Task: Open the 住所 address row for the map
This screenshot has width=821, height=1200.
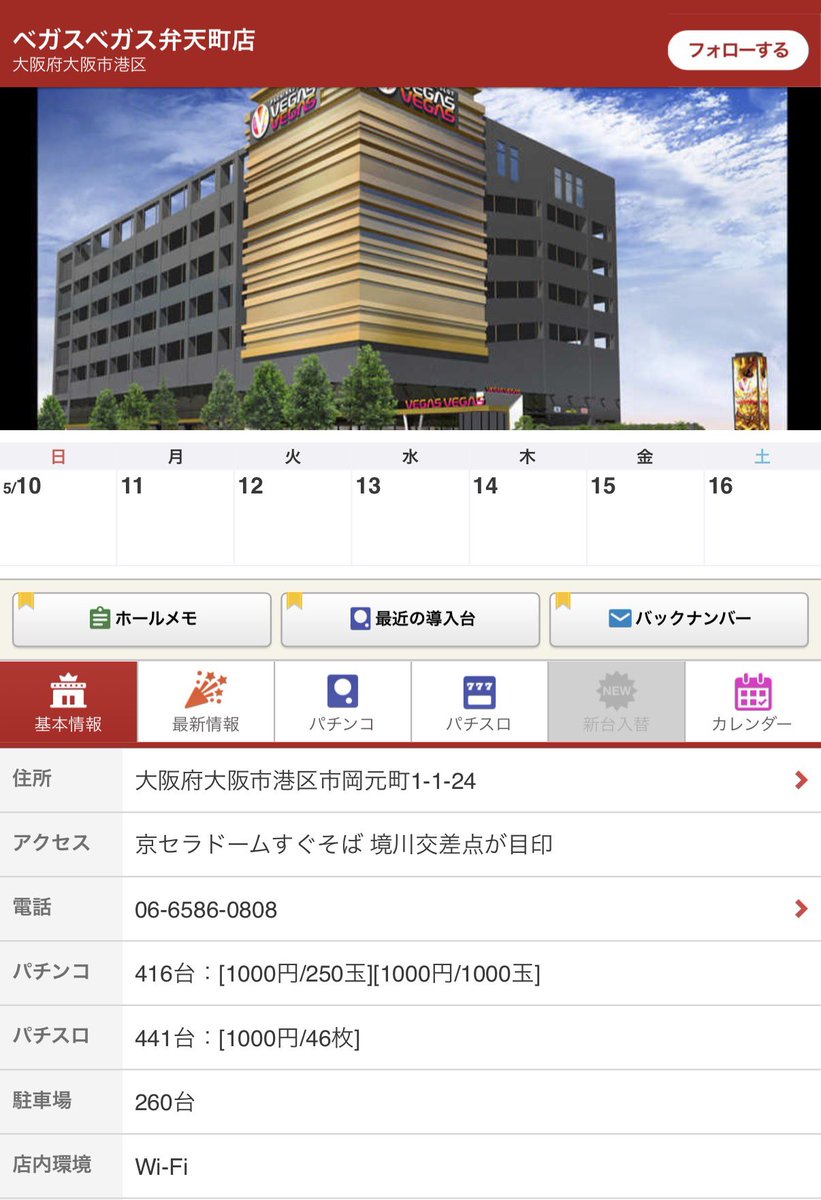Action: [x=410, y=780]
